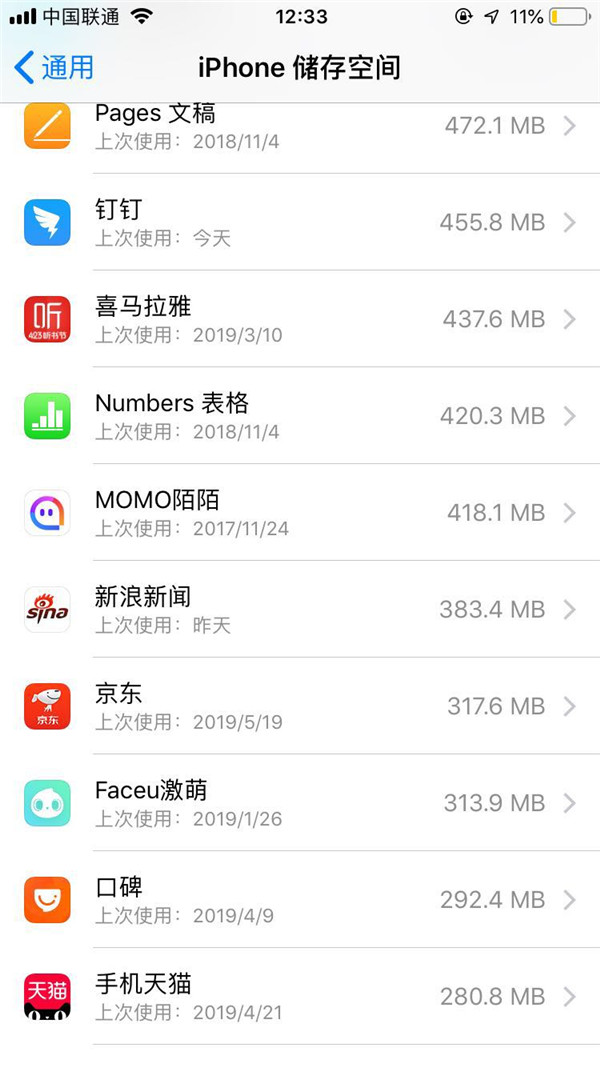Image resolution: width=600 pixels, height=1067 pixels.
Task: Select MOMO陌陌 storage entry
Action: click(x=300, y=513)
